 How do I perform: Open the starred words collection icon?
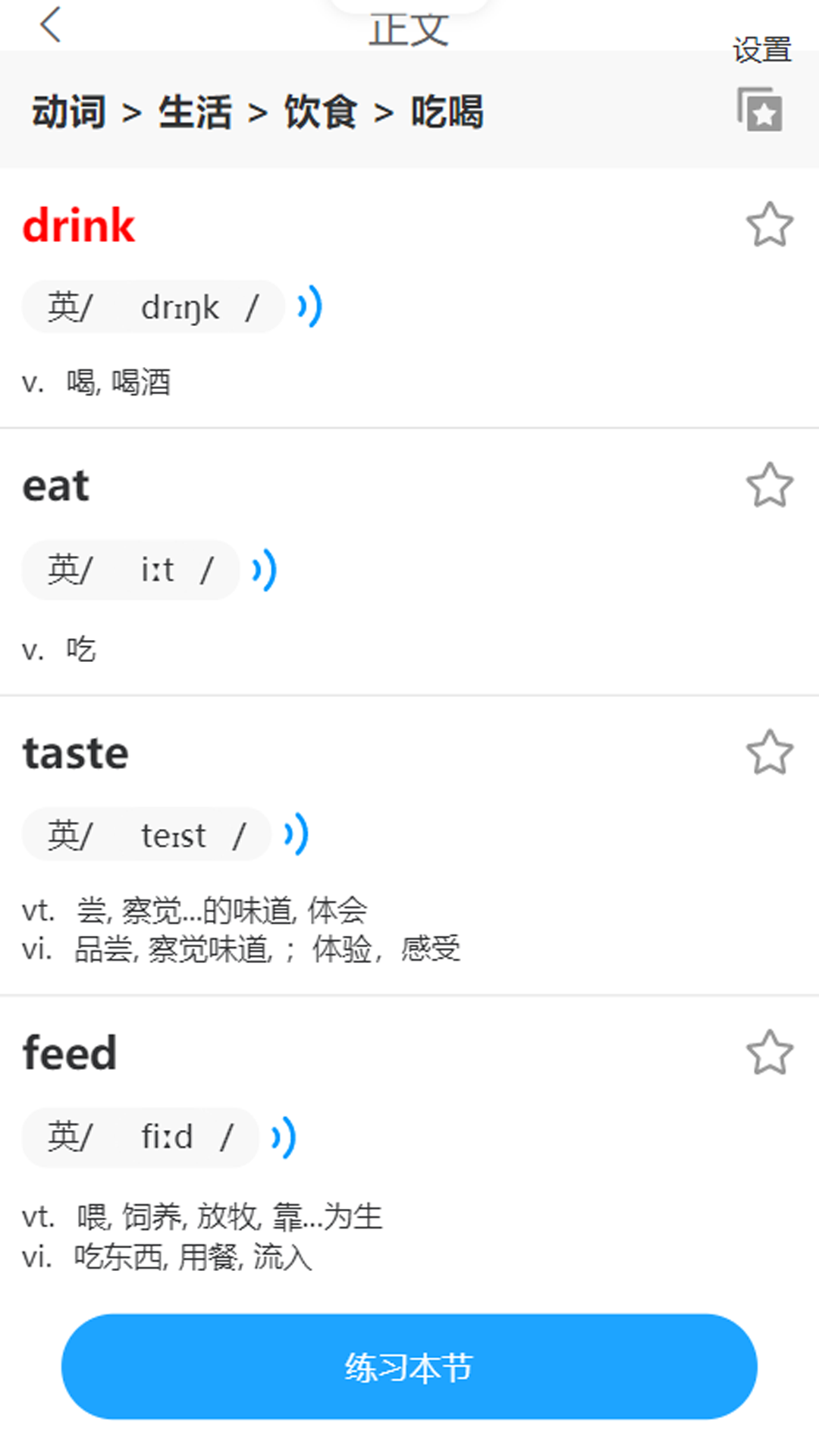coord(760,110)
